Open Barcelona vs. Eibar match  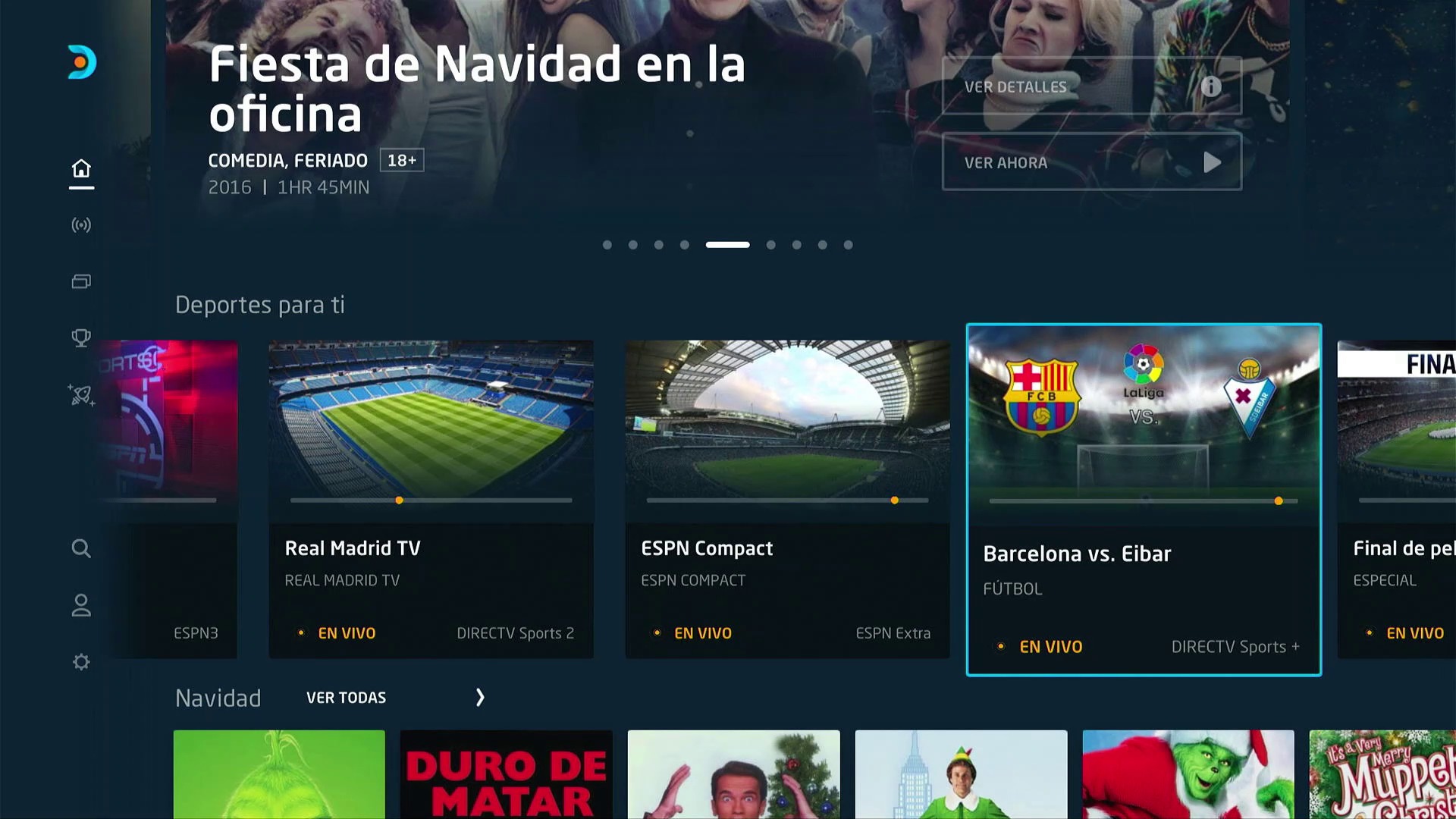tap(1144, 499)
